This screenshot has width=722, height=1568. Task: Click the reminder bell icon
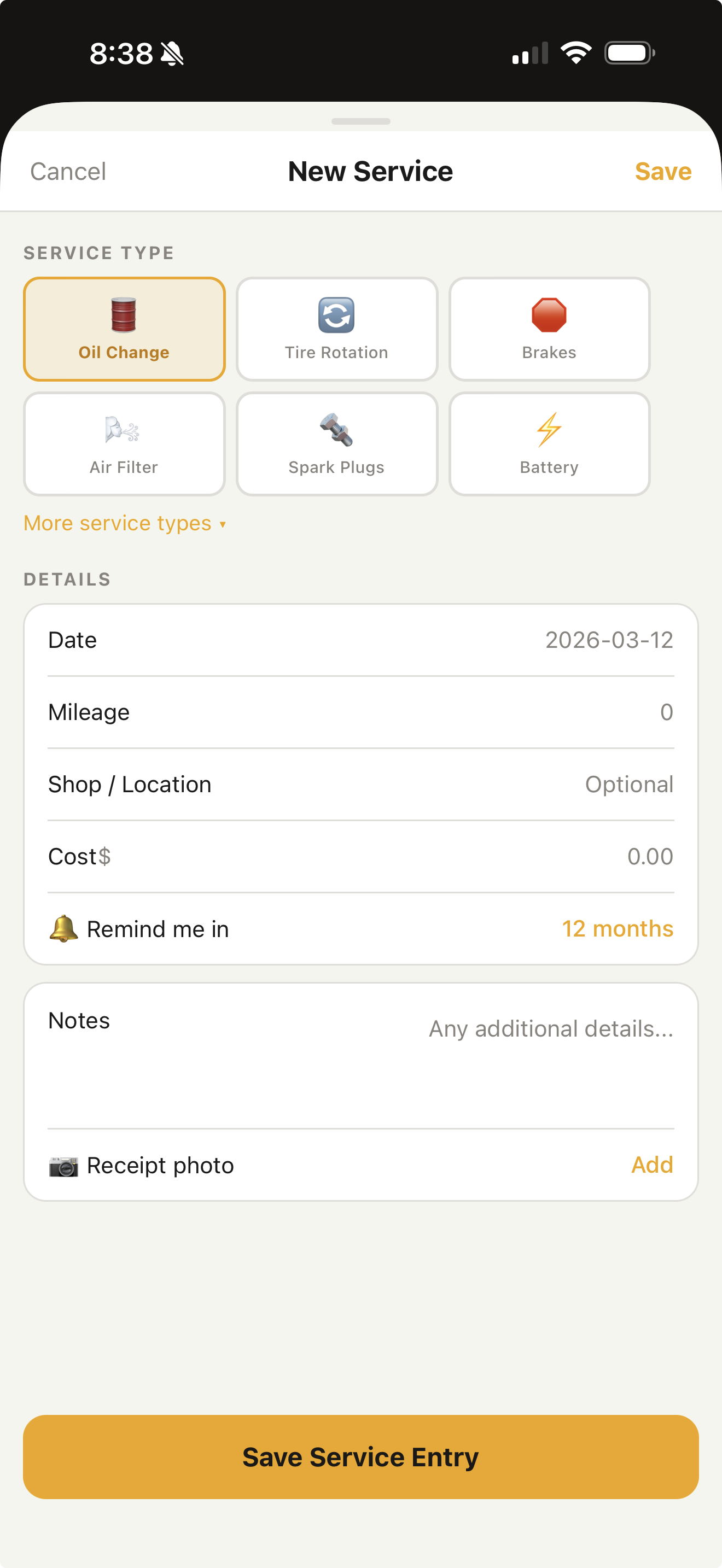(63, 928)
